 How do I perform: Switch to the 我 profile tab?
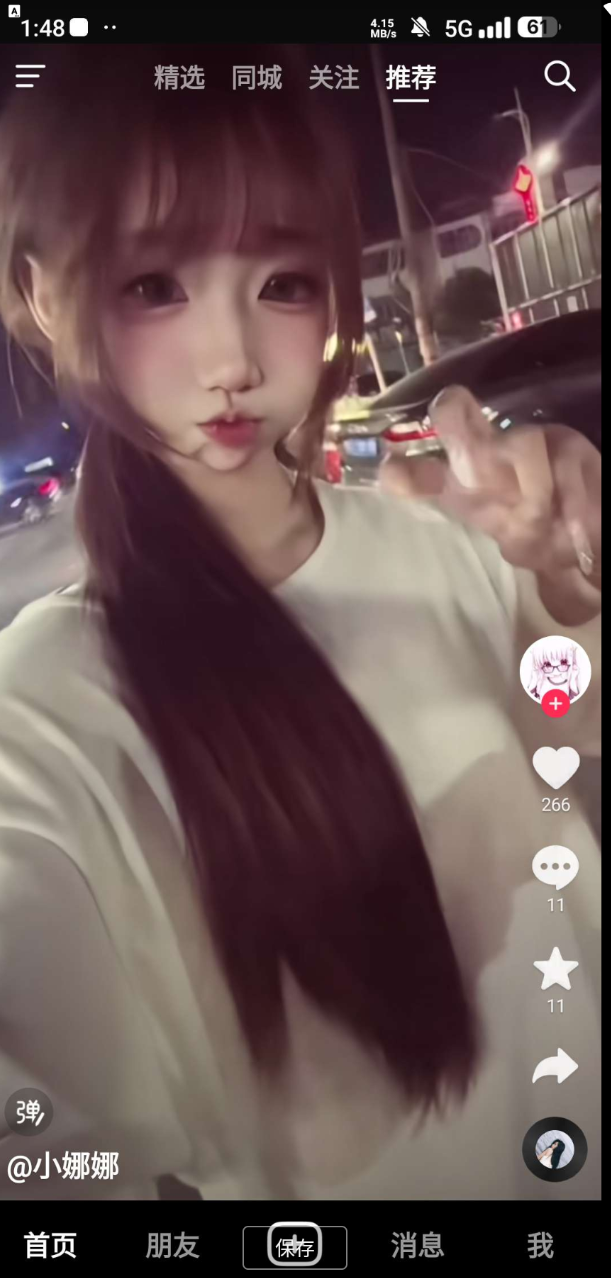coord(540,1245)
